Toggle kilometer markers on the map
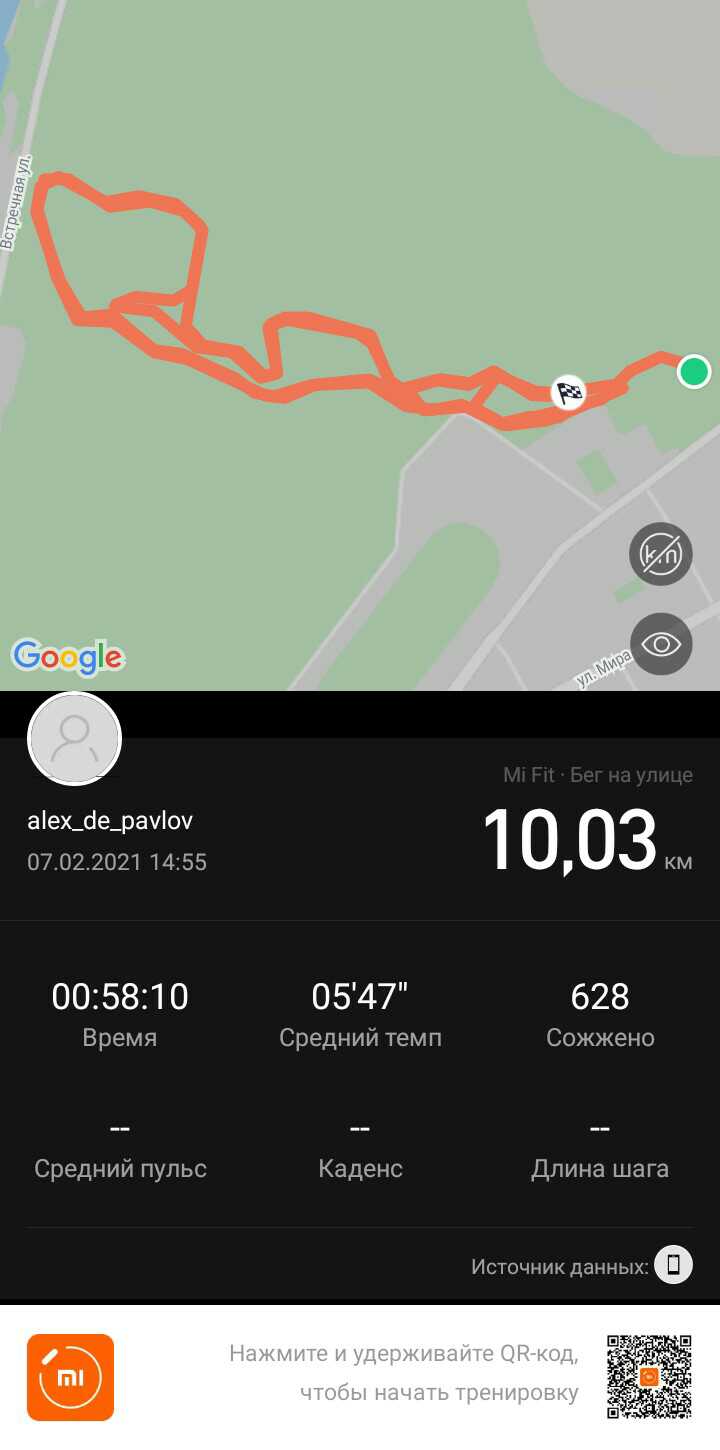 660,553
